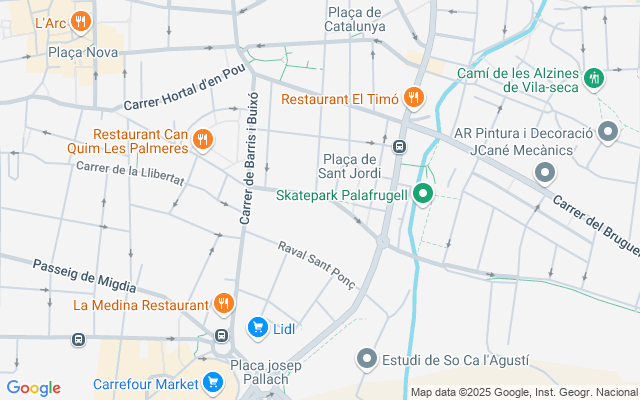Open the Estudi de So Ca l'Agustí pin
The width and height of the screenshot is (640, 400).
[x=367, y=358]
